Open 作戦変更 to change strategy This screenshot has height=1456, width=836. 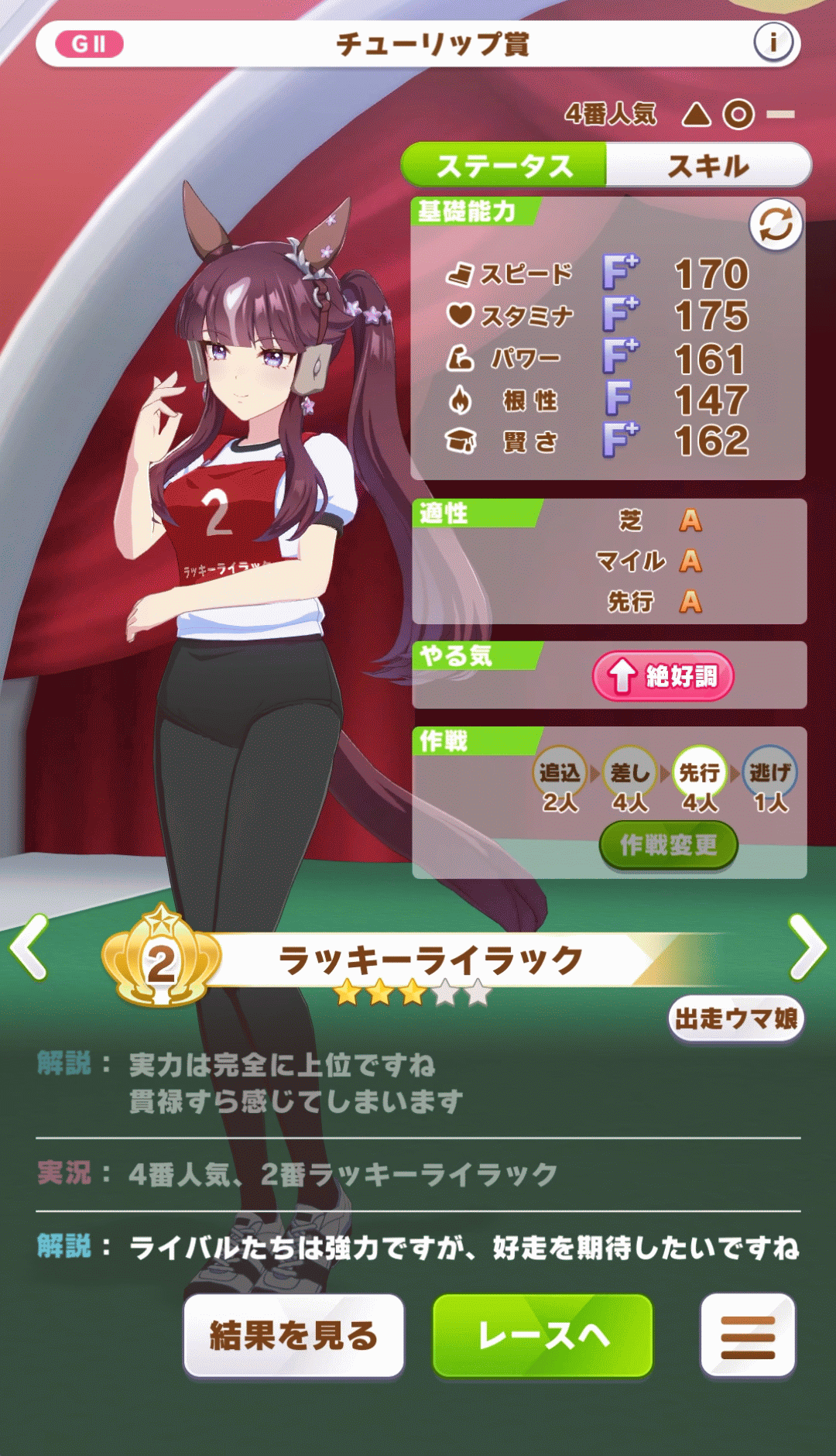click(x=668, y=845)
